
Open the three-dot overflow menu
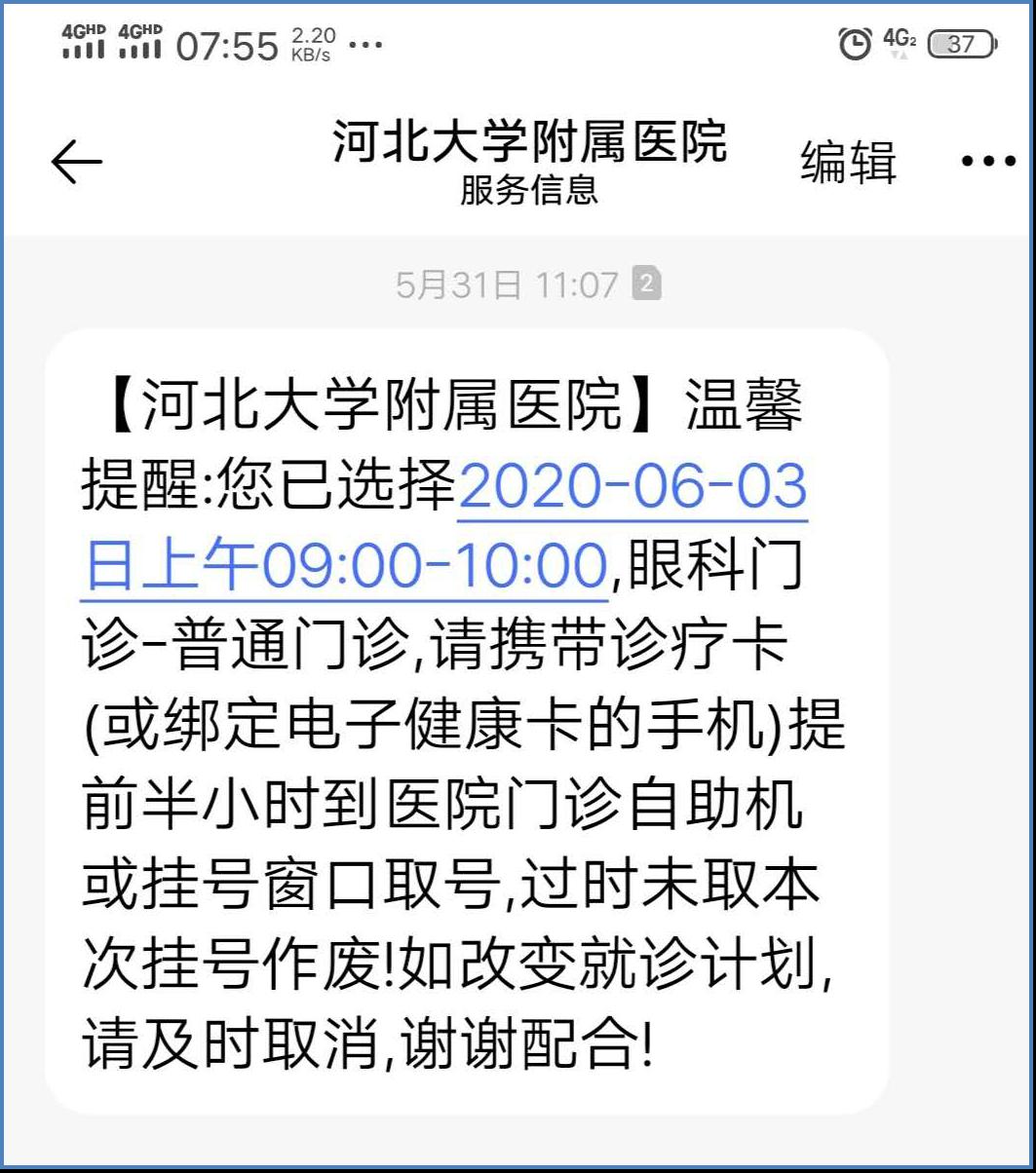pyautogui.click(x=988, y=162)
